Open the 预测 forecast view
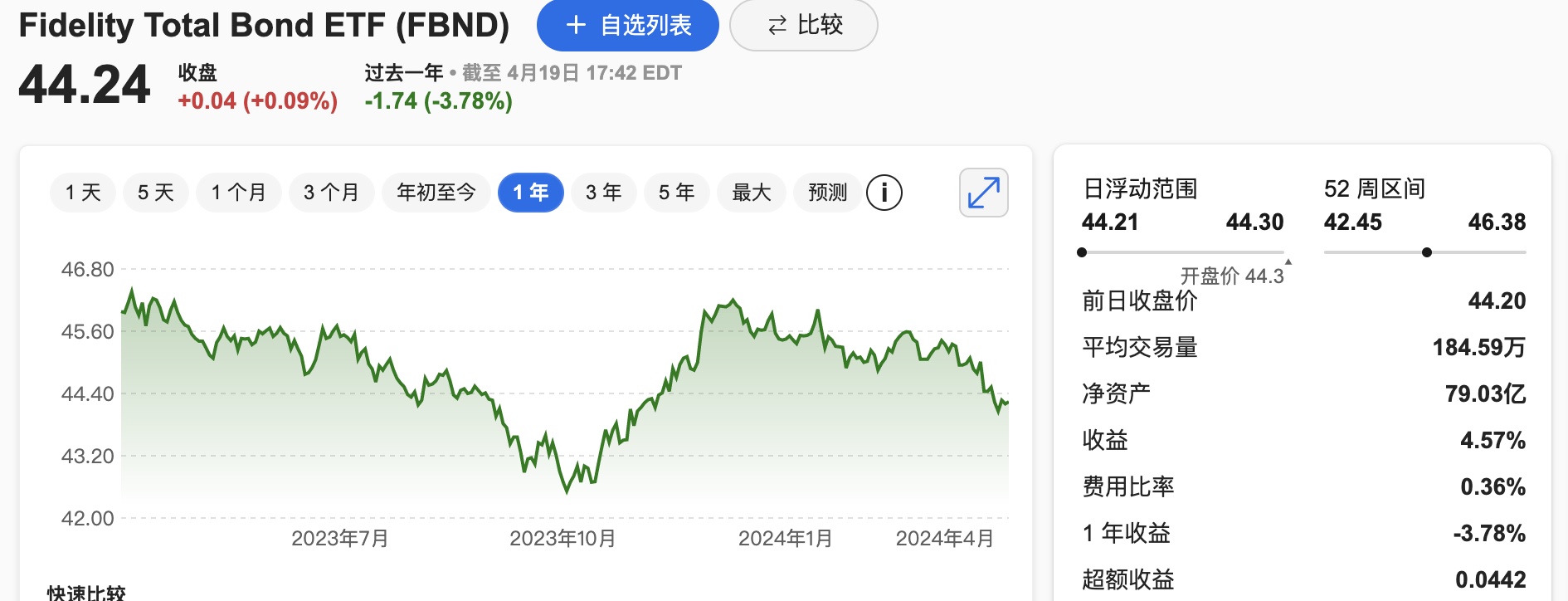 [828, 193]
